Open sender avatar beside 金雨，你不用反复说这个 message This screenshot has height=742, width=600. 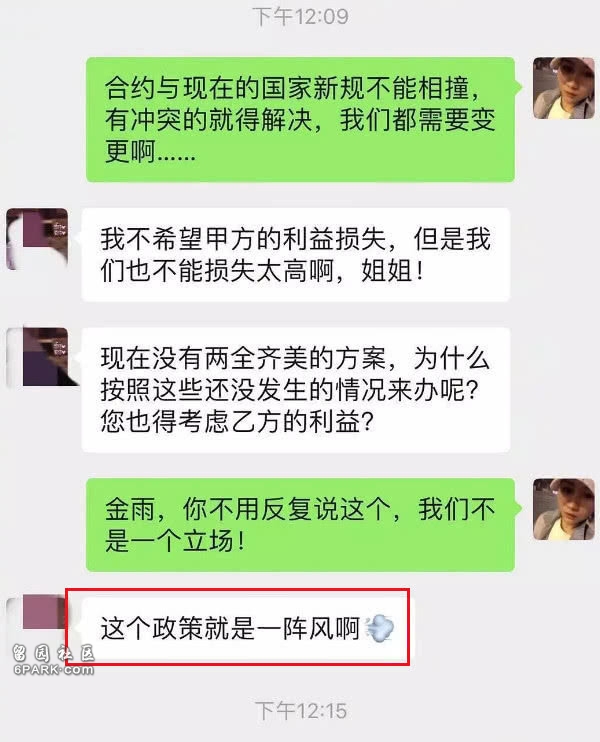pyautogui.click(x=564, y=508)
